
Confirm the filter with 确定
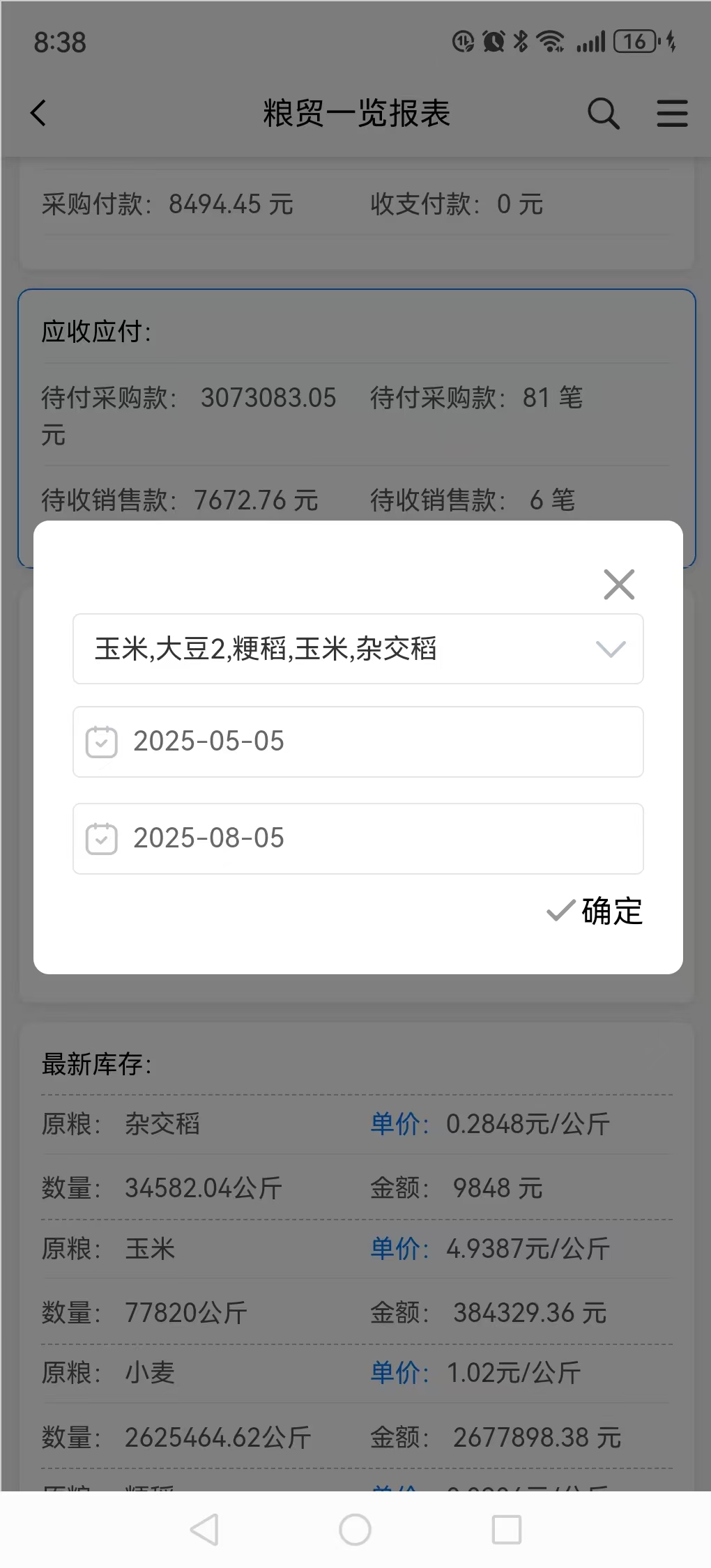(x=595, y=911)
